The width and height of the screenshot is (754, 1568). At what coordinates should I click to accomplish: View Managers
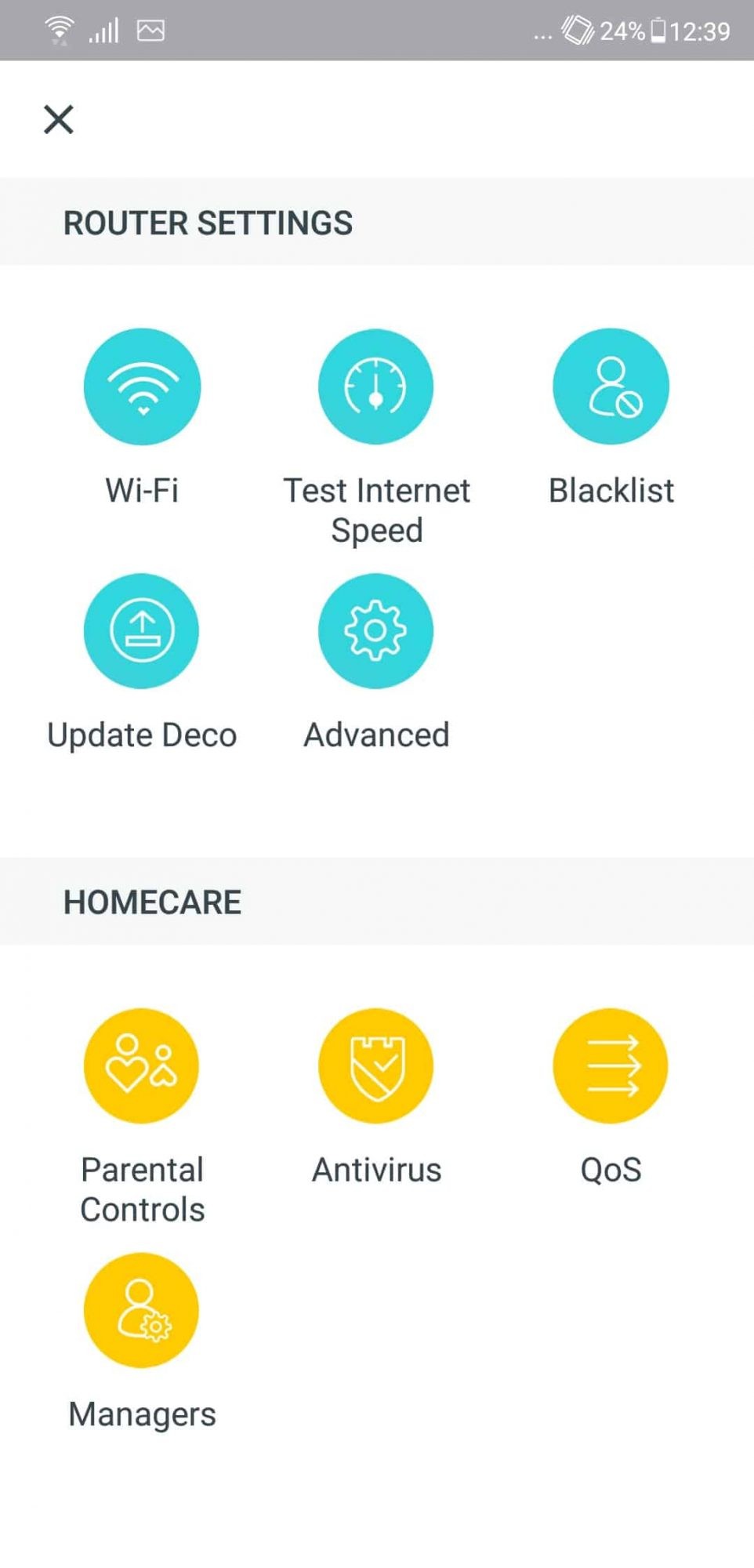(142, 1310)
